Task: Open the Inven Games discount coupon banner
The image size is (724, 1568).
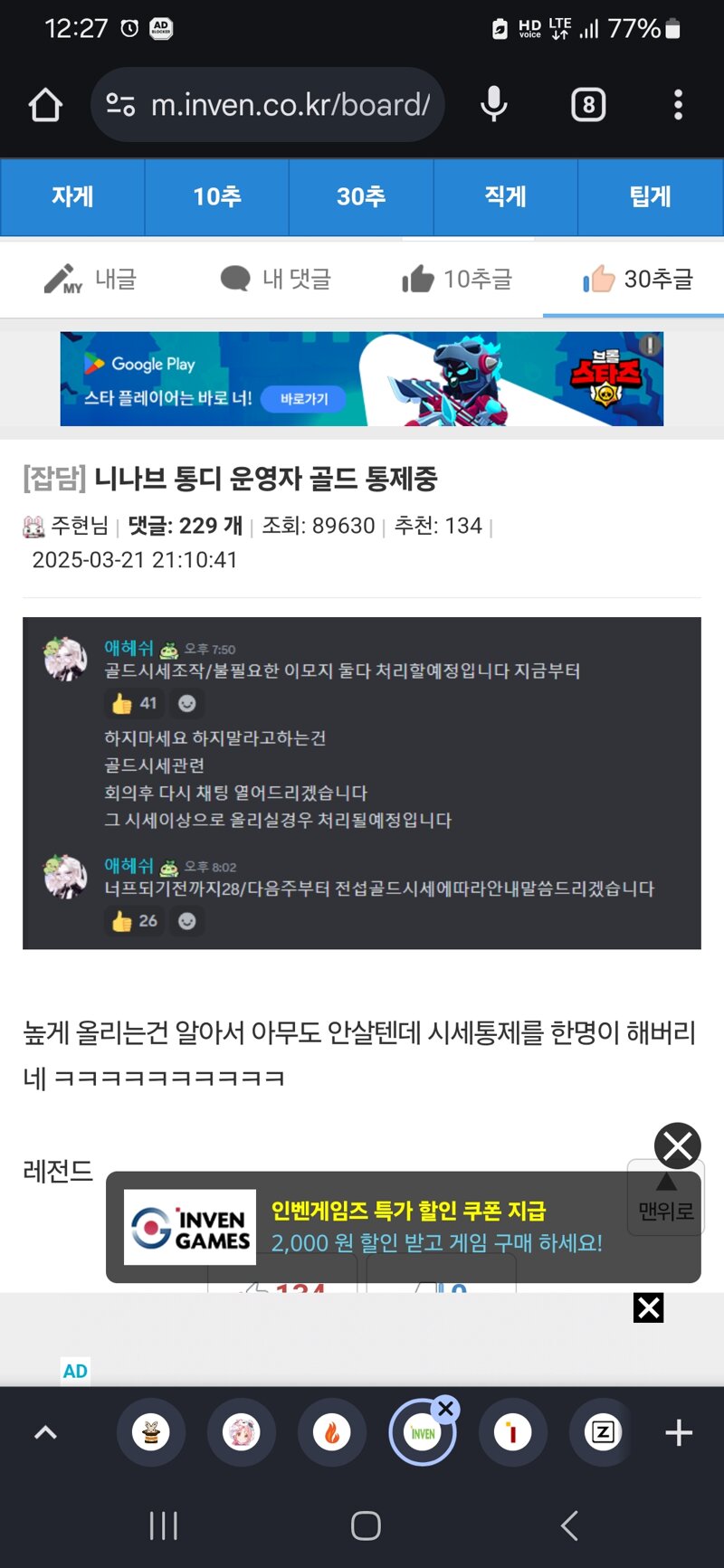Action: pos(380,1227)
